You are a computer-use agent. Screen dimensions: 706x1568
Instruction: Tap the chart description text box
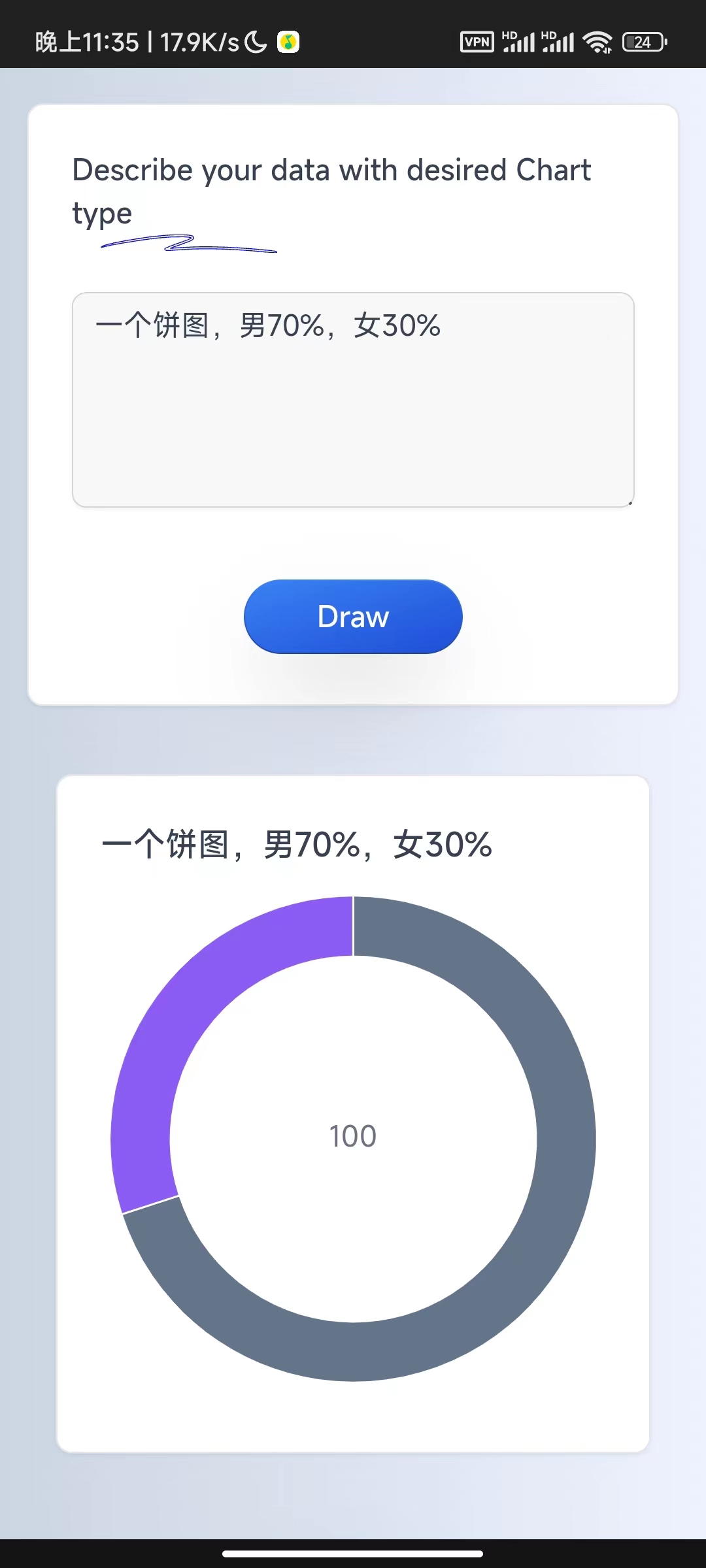(x=353, y=400)
